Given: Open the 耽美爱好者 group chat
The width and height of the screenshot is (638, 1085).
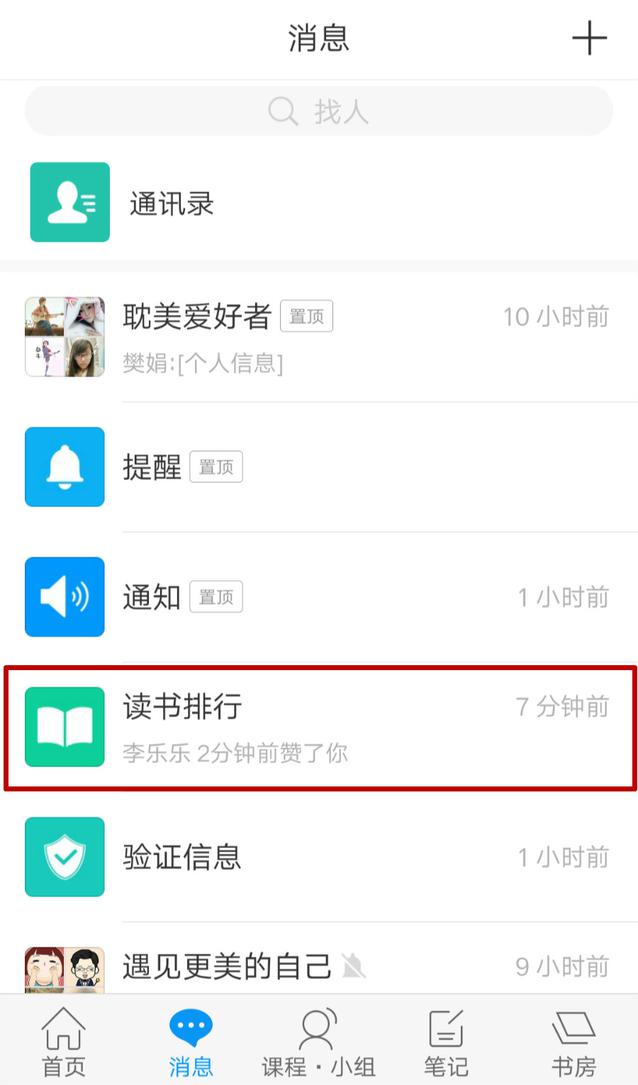Looking at the screenshot, I should [318, 337].
